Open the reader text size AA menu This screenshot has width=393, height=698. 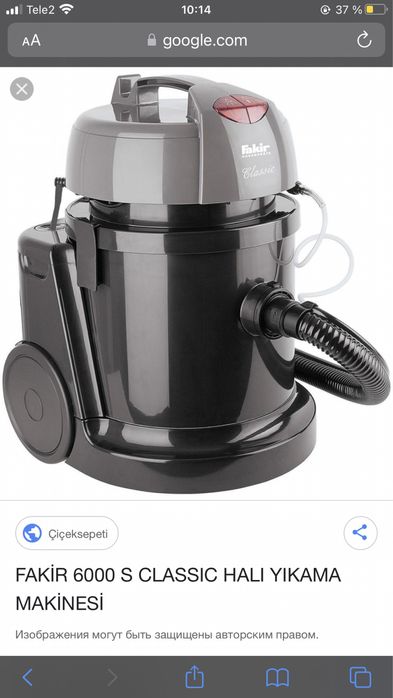(x=31, y=41)
